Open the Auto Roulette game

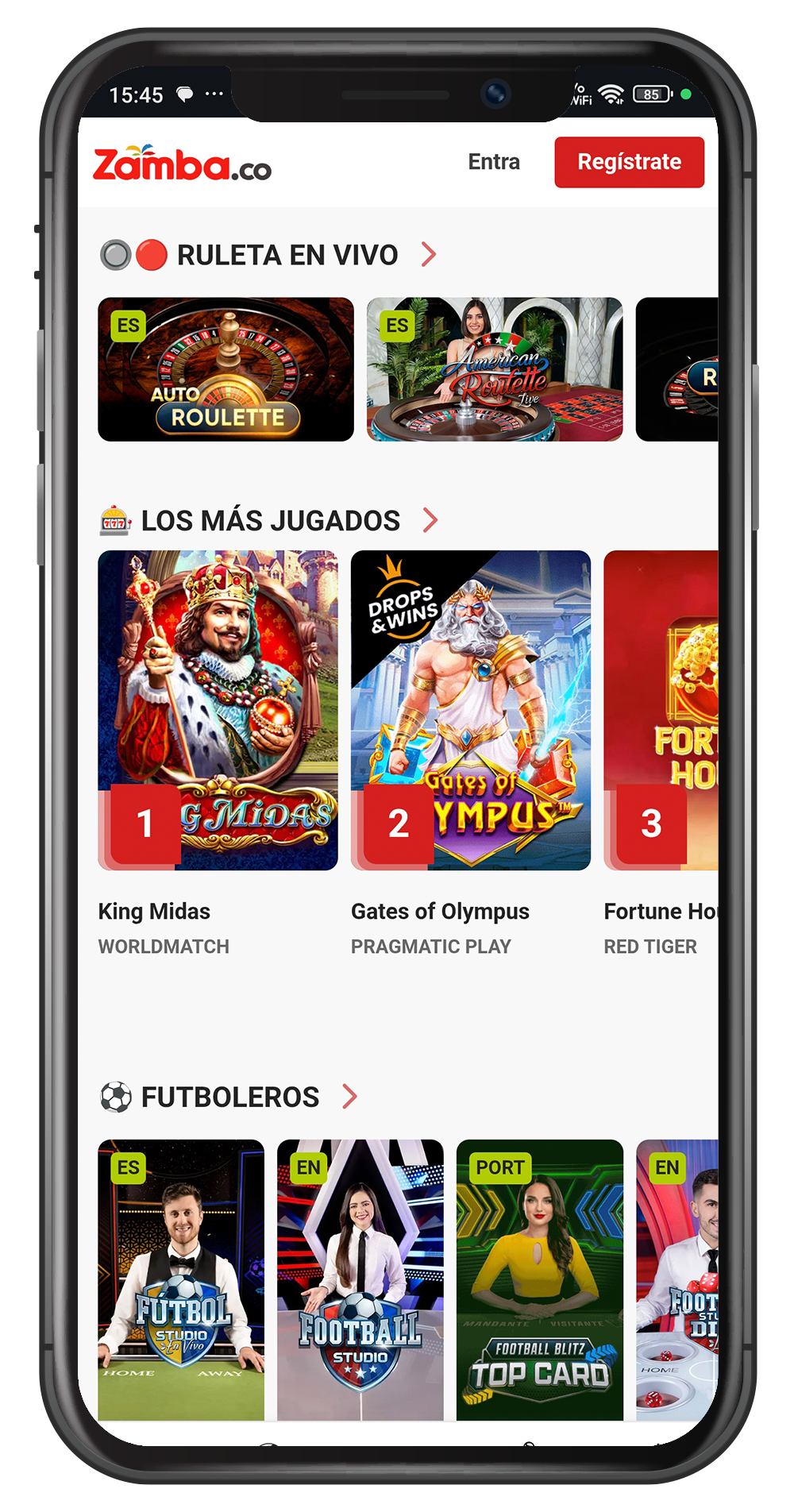pyautogui.click(x=225, y=369)
